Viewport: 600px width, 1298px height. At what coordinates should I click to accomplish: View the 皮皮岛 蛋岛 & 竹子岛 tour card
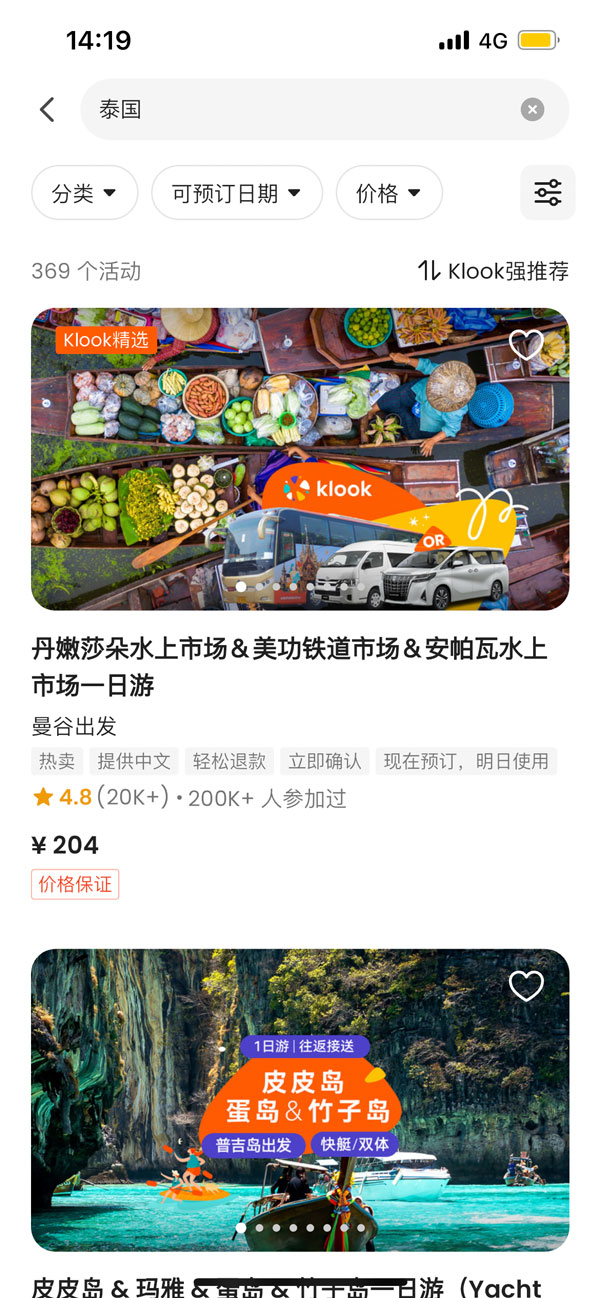coord(300,1100)
